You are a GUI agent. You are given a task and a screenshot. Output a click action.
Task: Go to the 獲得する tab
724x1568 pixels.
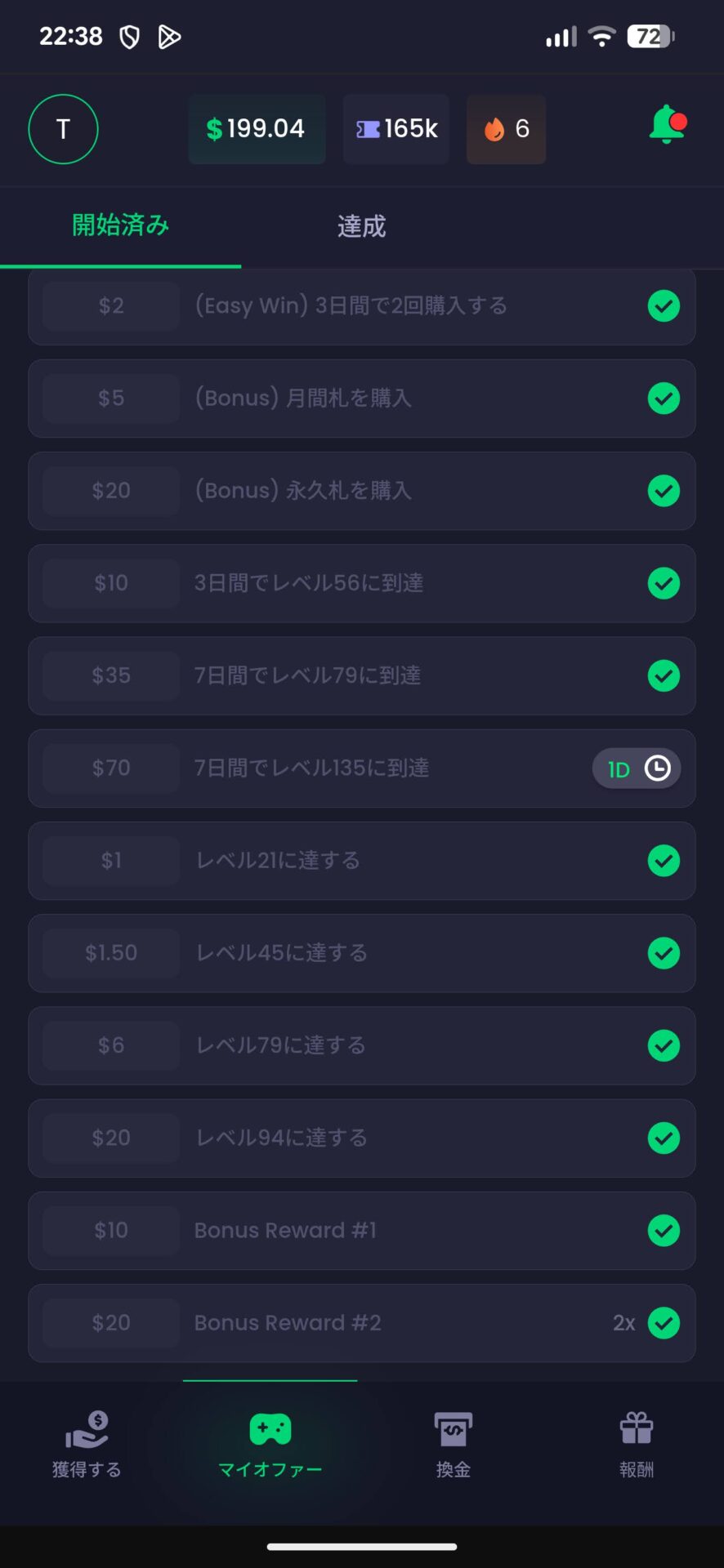coord(87,1445)
